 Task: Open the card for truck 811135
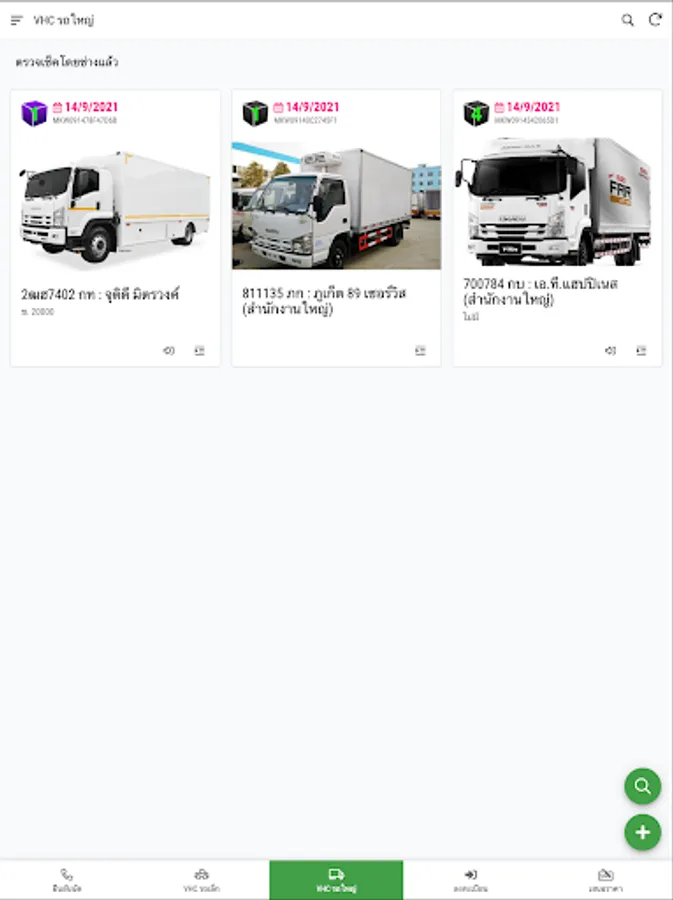coord(336,220)
